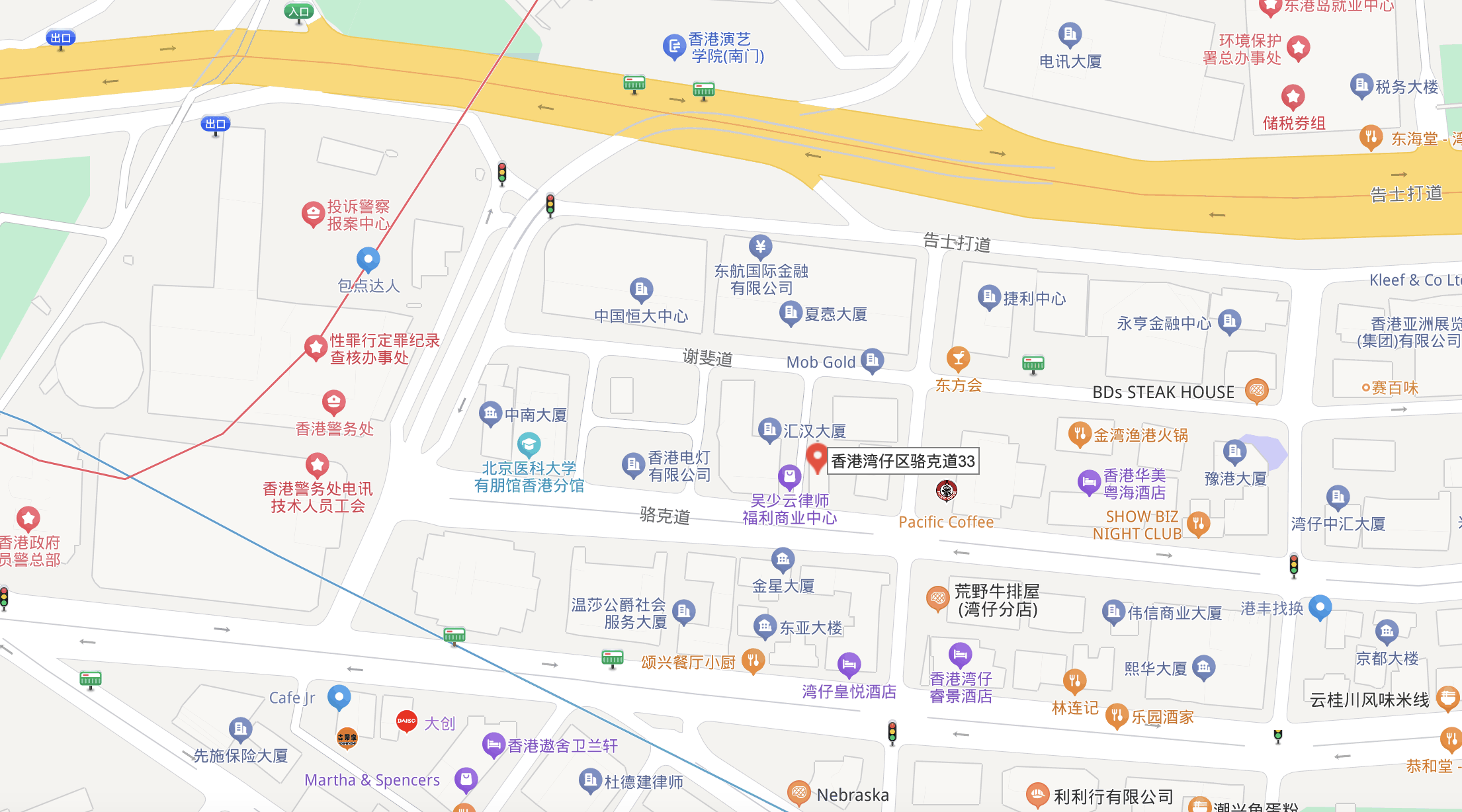The width and height of the screenshot is (1462, 812).
Task: Tap the red pin at 香港湾仔区骆克道33
Action: (x=817, y=457)
